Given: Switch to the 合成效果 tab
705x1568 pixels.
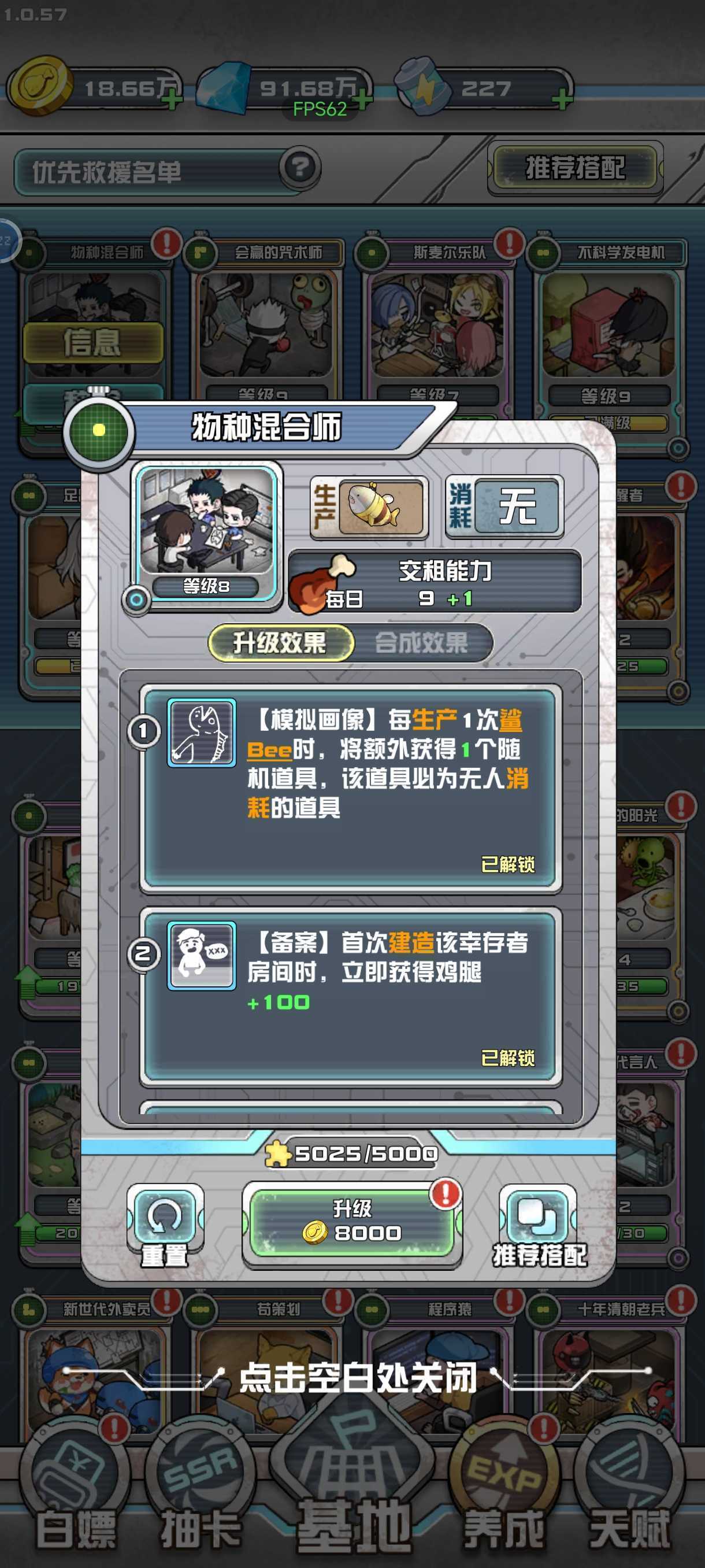Looking at the screenshot, I should pyautogui.click(x=421, y=643).
